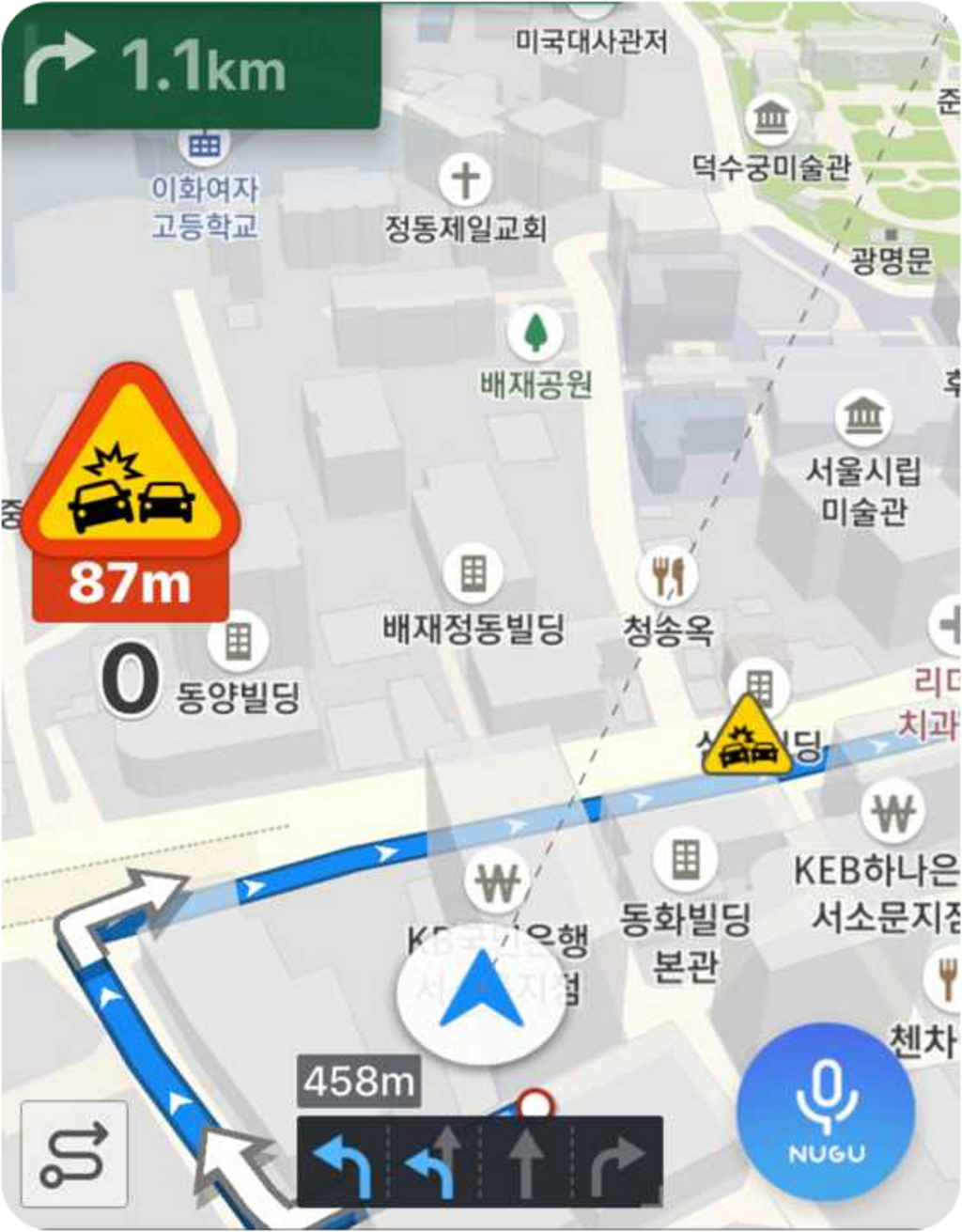
Task: Activate the NUGU voice assistant
Action: point(825,1111)
